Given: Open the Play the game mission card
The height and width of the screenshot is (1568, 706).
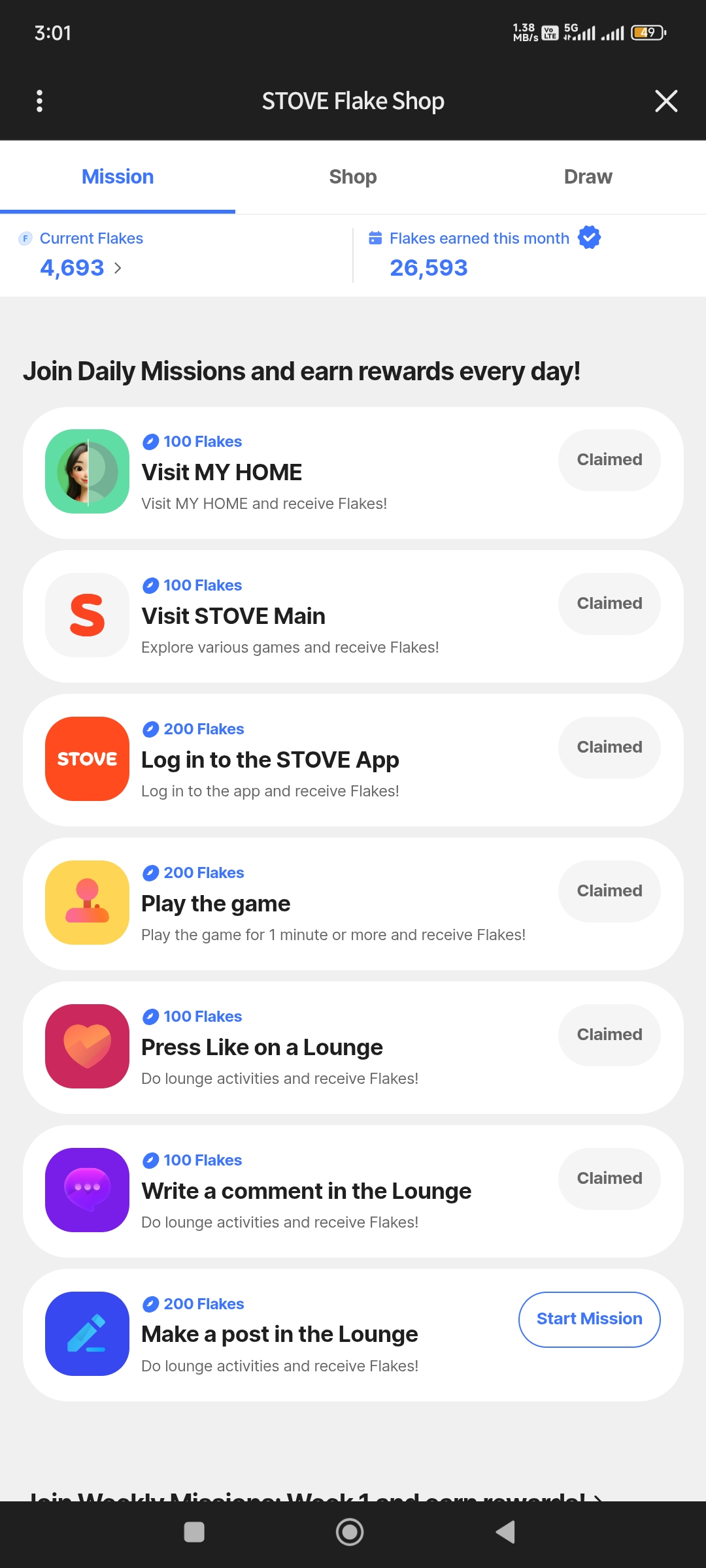Looking at the screenshot, I should [x=294, y=904].
